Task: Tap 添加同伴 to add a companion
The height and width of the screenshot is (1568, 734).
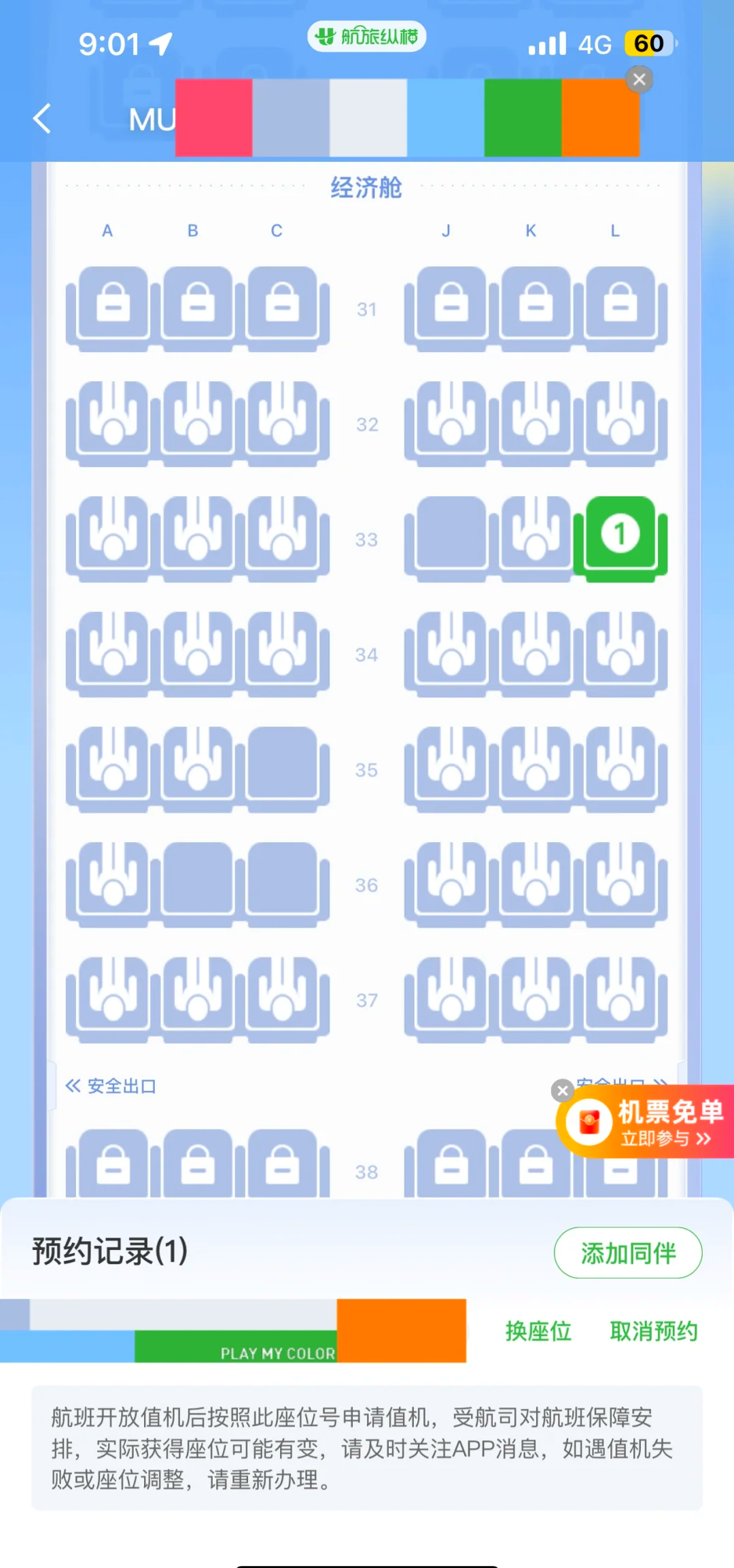Action: (628, 1253)
